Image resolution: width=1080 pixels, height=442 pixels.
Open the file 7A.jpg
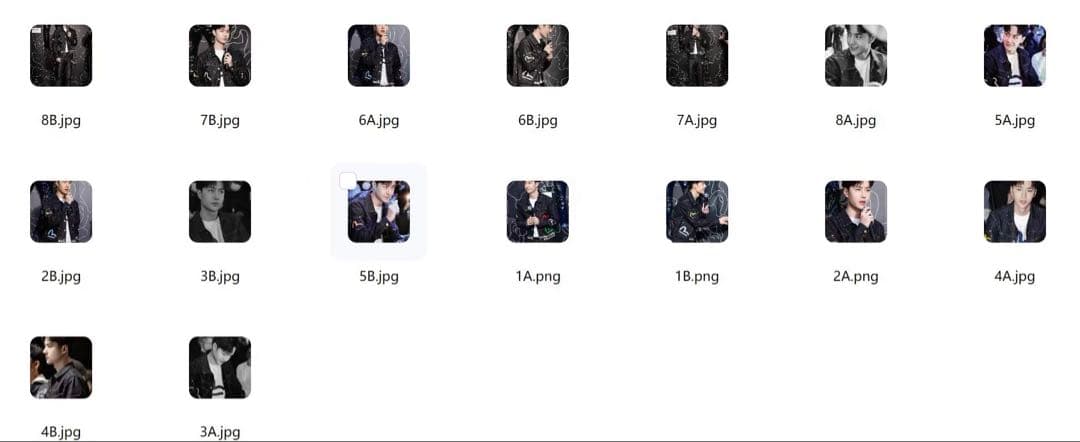tap(697, 56)
